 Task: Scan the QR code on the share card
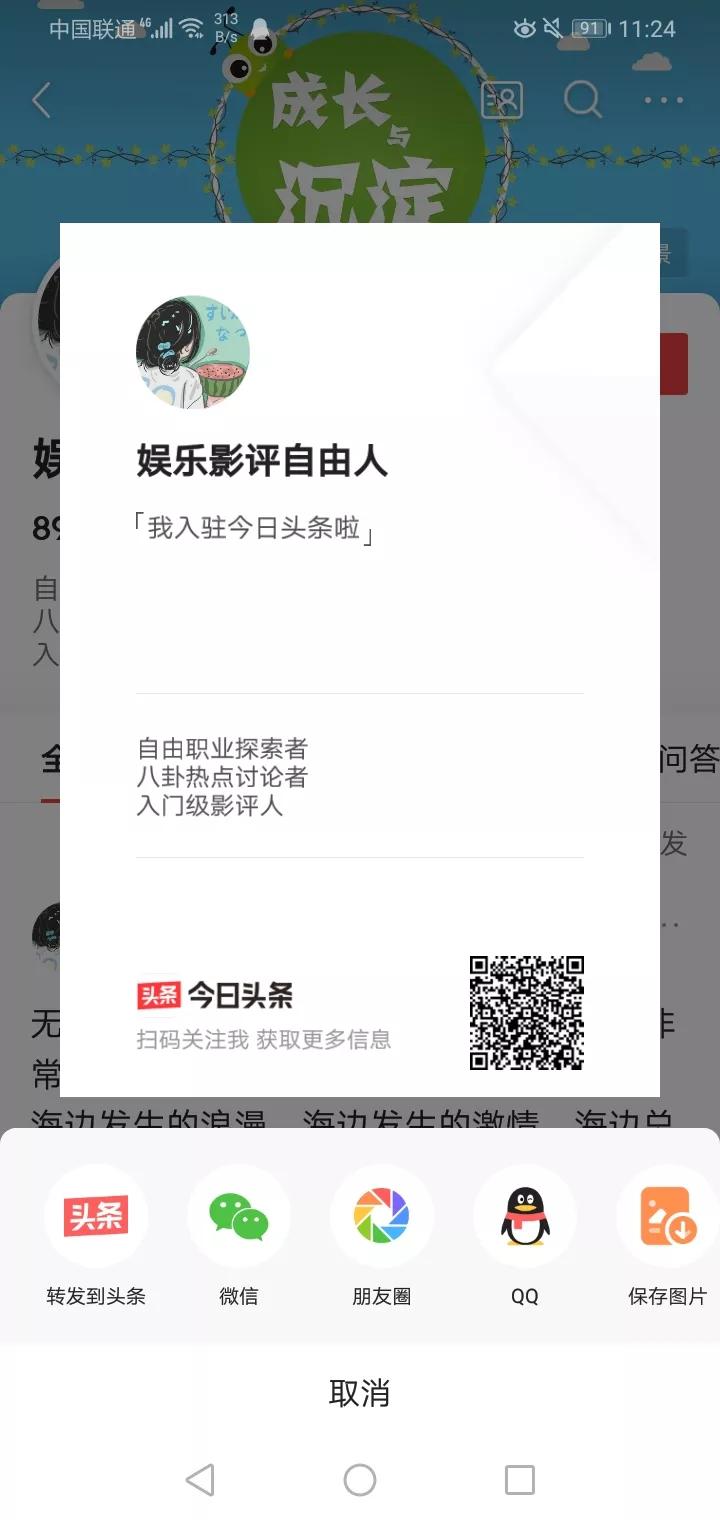click(x=525, y=1013)
